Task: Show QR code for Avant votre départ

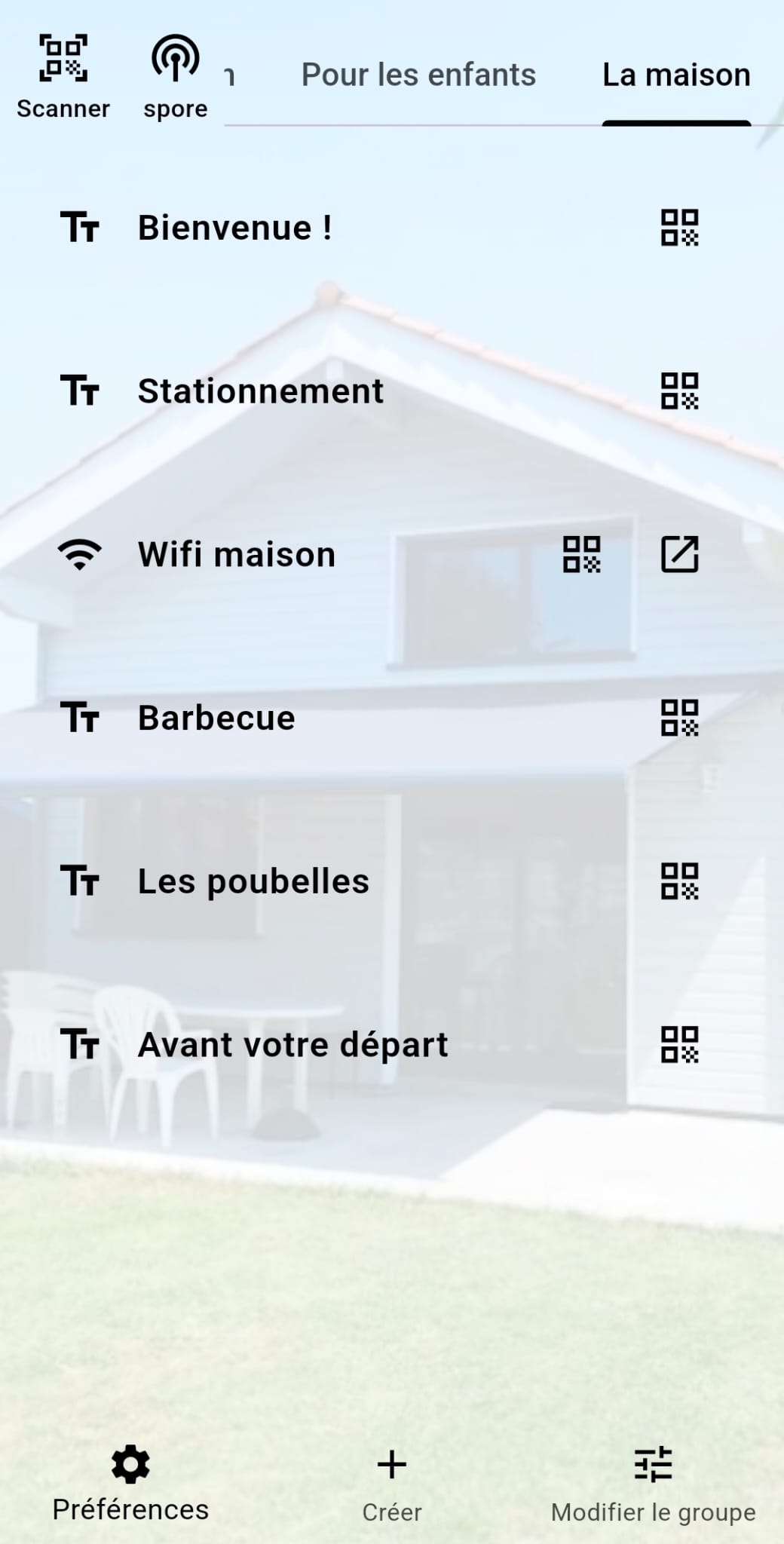Action: pos(679,1045)
